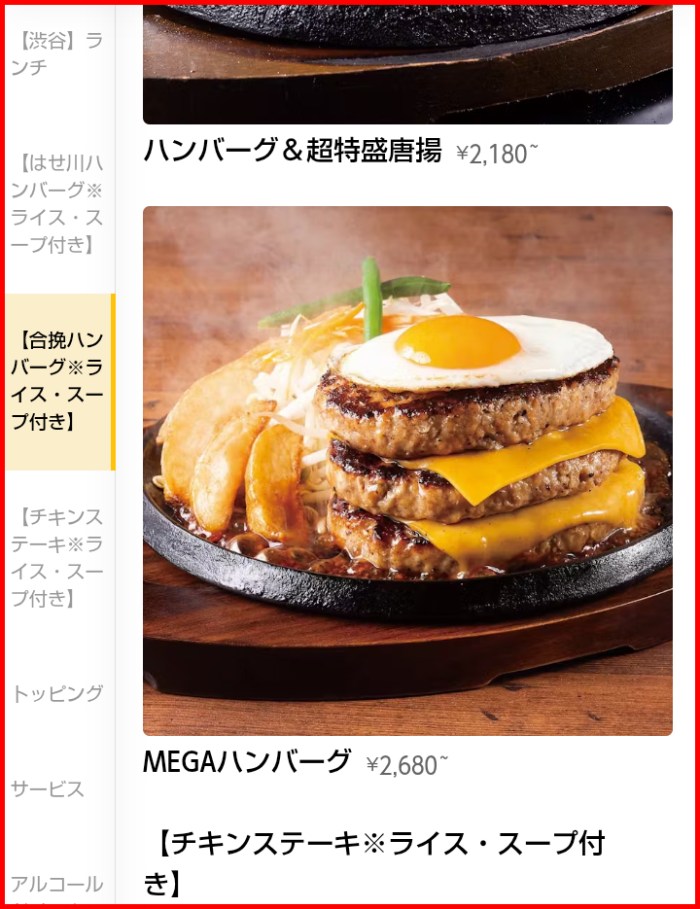This screenshot has height=909, width=700.
Task: Switch to the 【はせ川ハンバーグ】 category
Action: 58,203
